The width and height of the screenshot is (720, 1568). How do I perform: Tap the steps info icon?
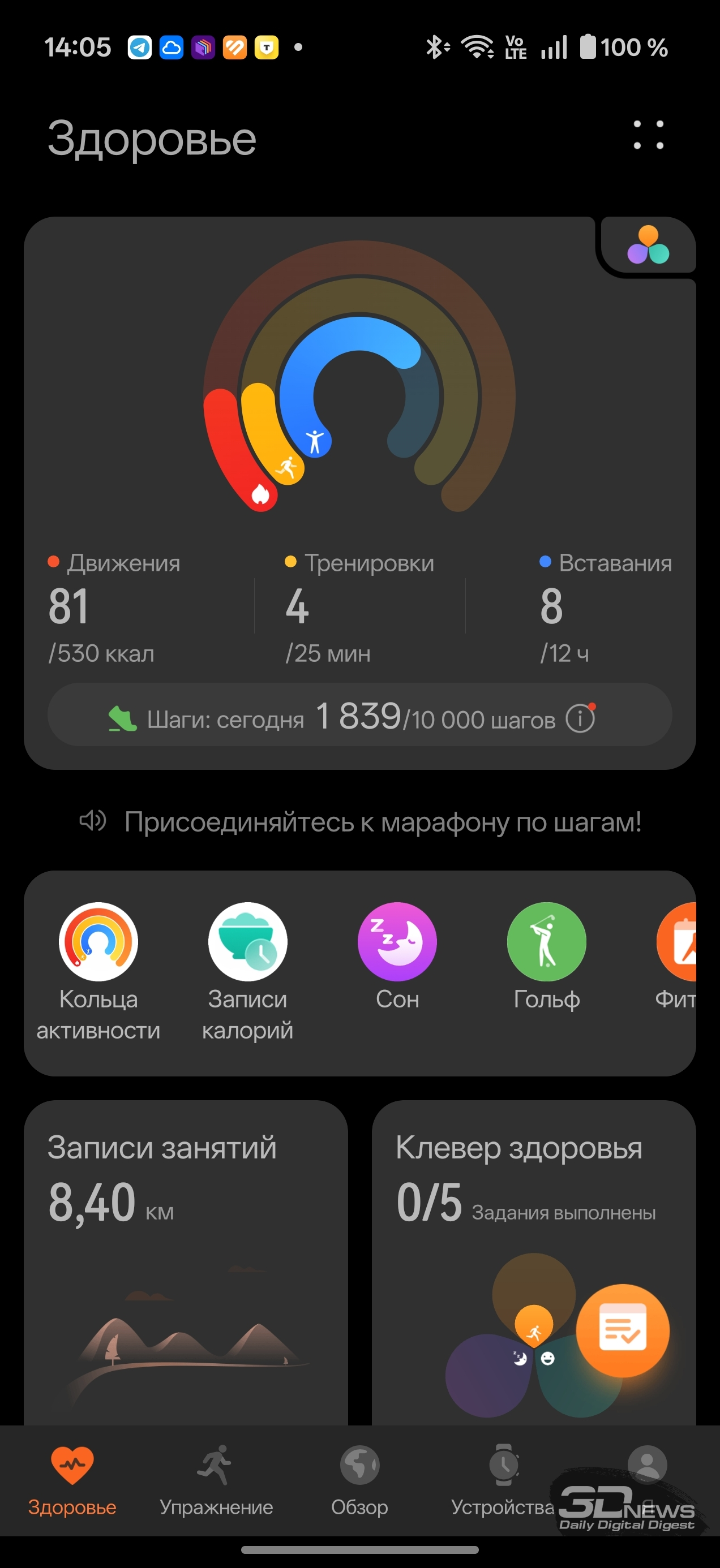click(x=580, y=718)
